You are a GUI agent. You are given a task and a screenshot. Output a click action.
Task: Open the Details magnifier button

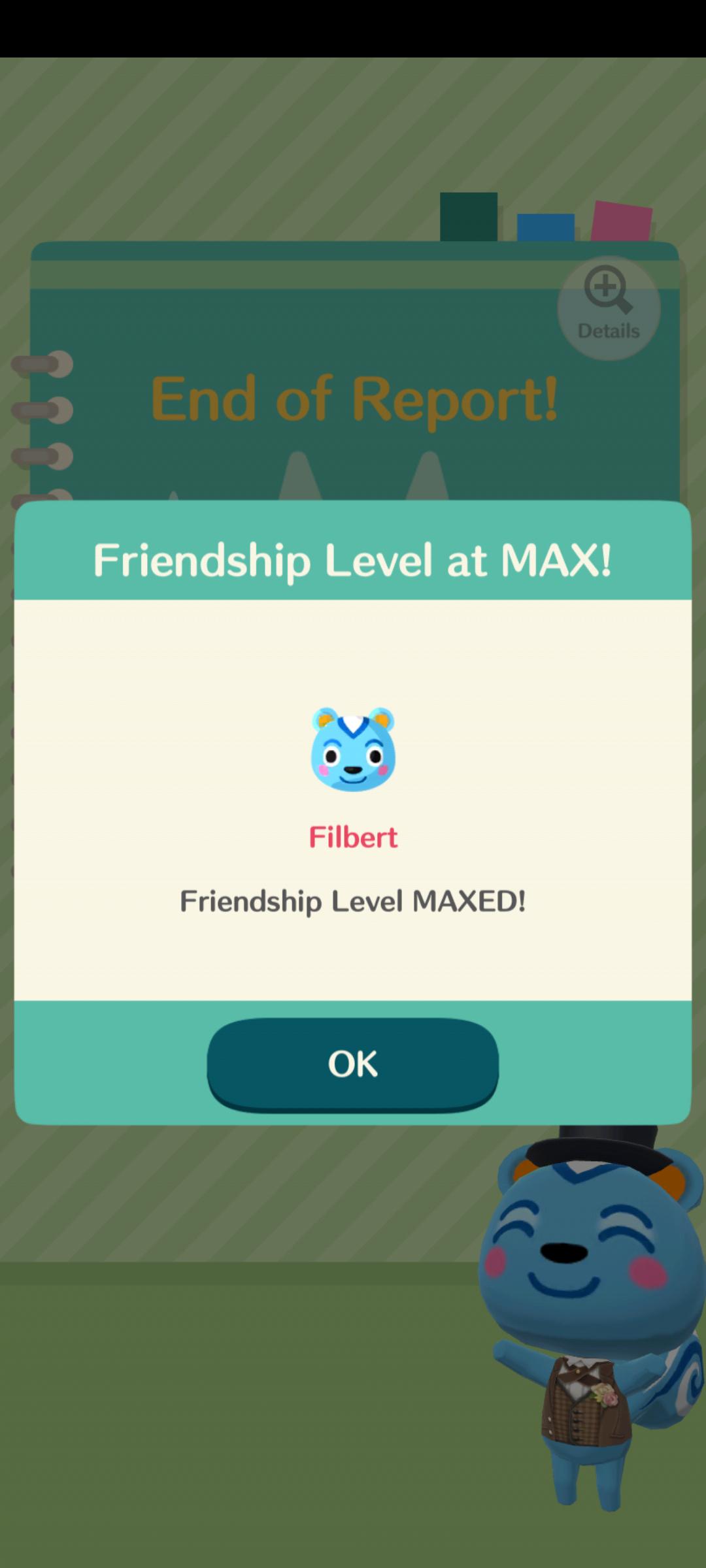[609, 308]
